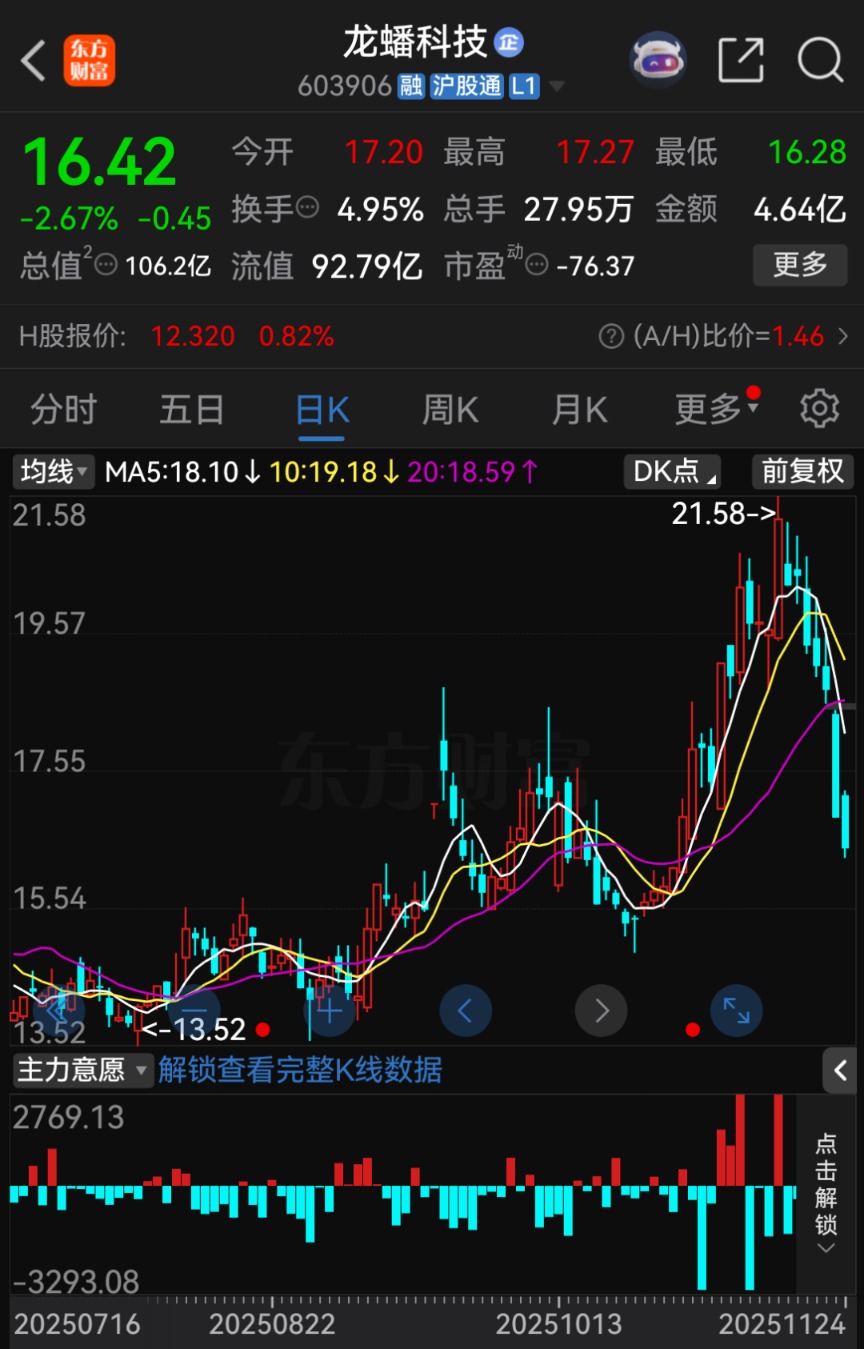Open the H股报价 A/H comparison row
The height and width of the screenshot is (1349, 864).
point(432,337)
